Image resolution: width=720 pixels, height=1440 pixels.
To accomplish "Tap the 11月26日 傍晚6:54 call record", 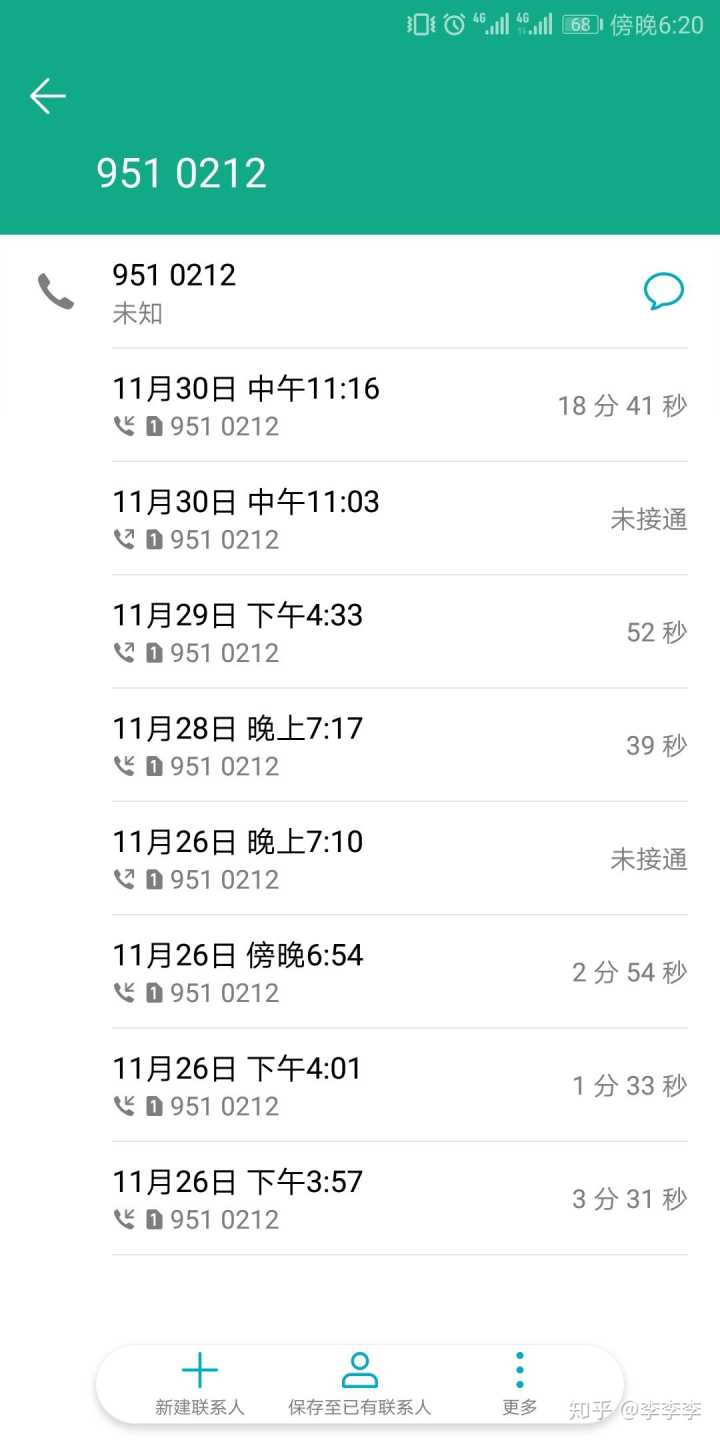I will pos(399,971).
